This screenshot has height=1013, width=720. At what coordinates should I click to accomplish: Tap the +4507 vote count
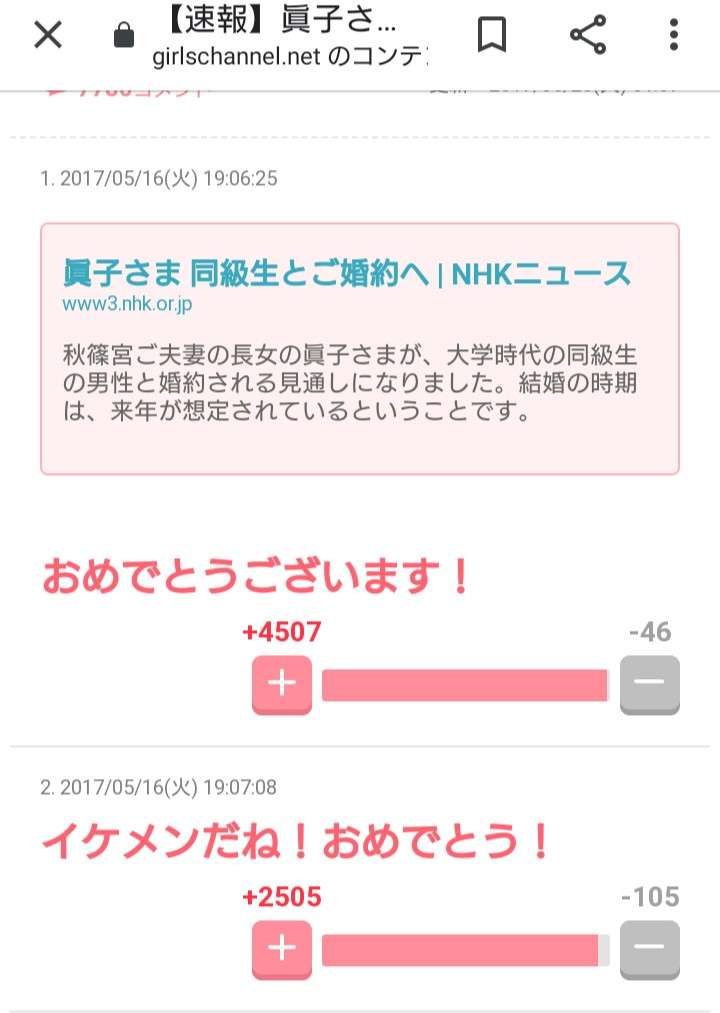(x=281, y=631)
